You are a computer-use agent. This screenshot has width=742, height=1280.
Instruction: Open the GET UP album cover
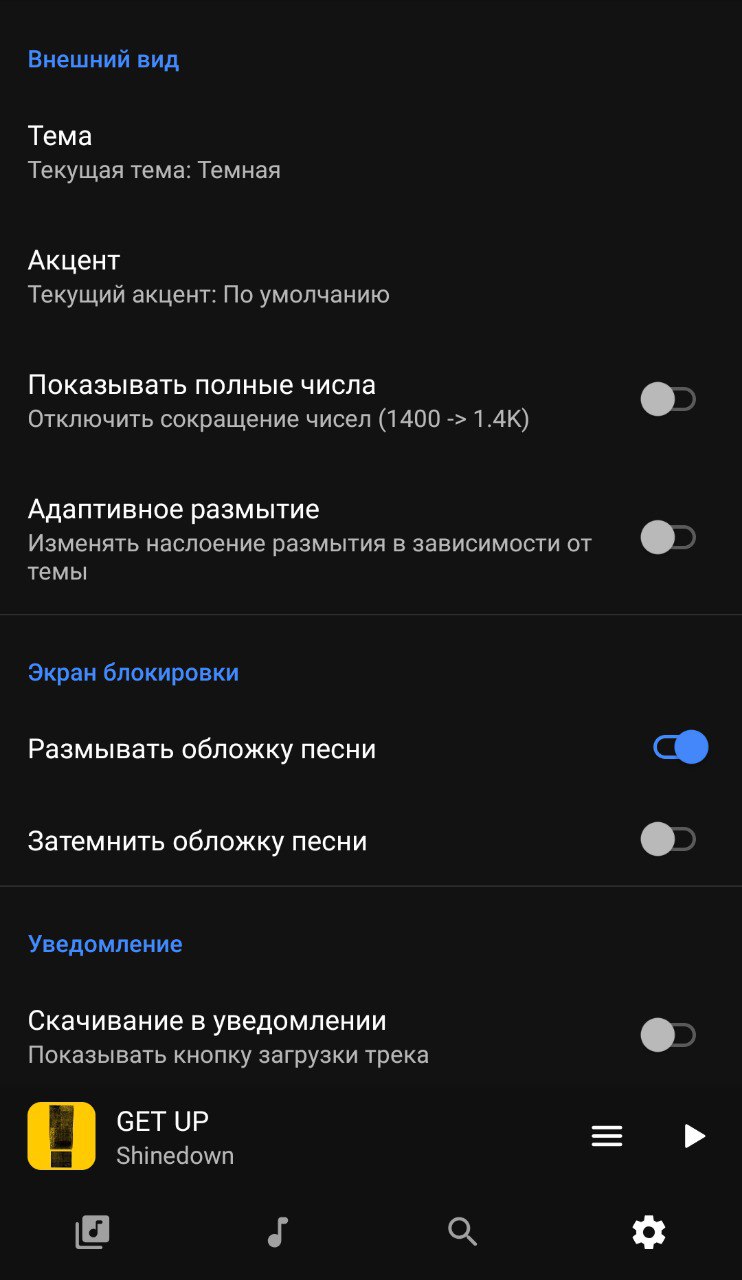click(x=61, y=1136)
